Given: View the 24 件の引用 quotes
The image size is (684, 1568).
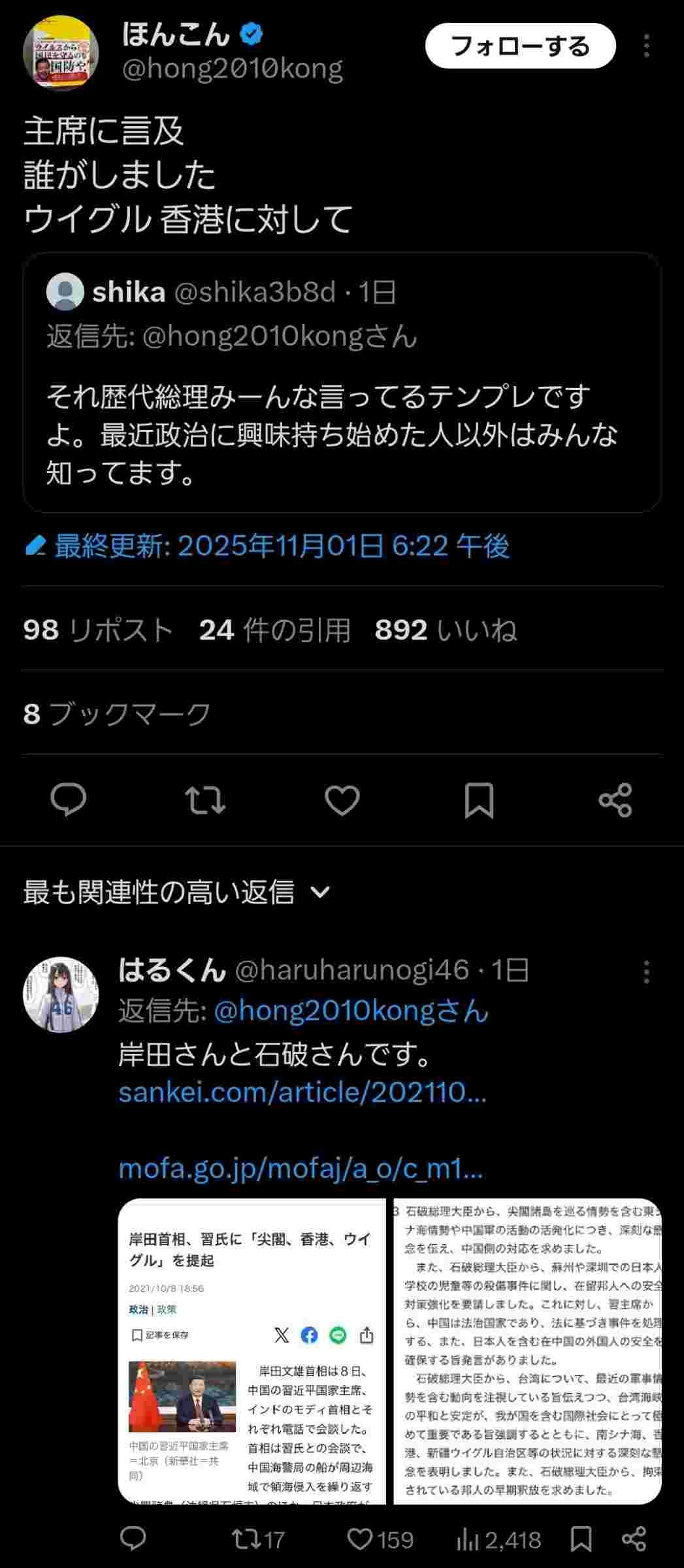Looking at the screenshot, I should point(274,630).
